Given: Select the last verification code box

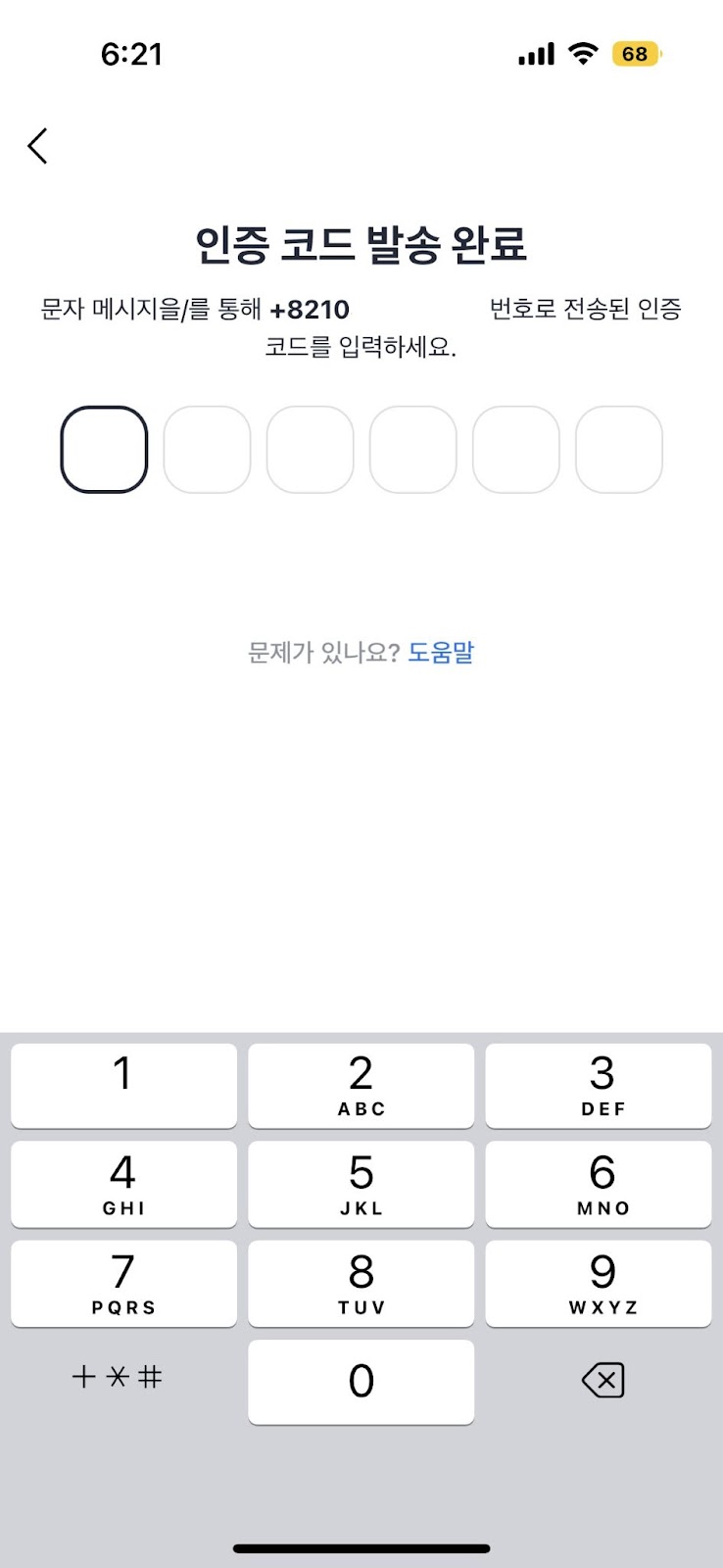Looking at the screenshot, I should tap(619, 450).
